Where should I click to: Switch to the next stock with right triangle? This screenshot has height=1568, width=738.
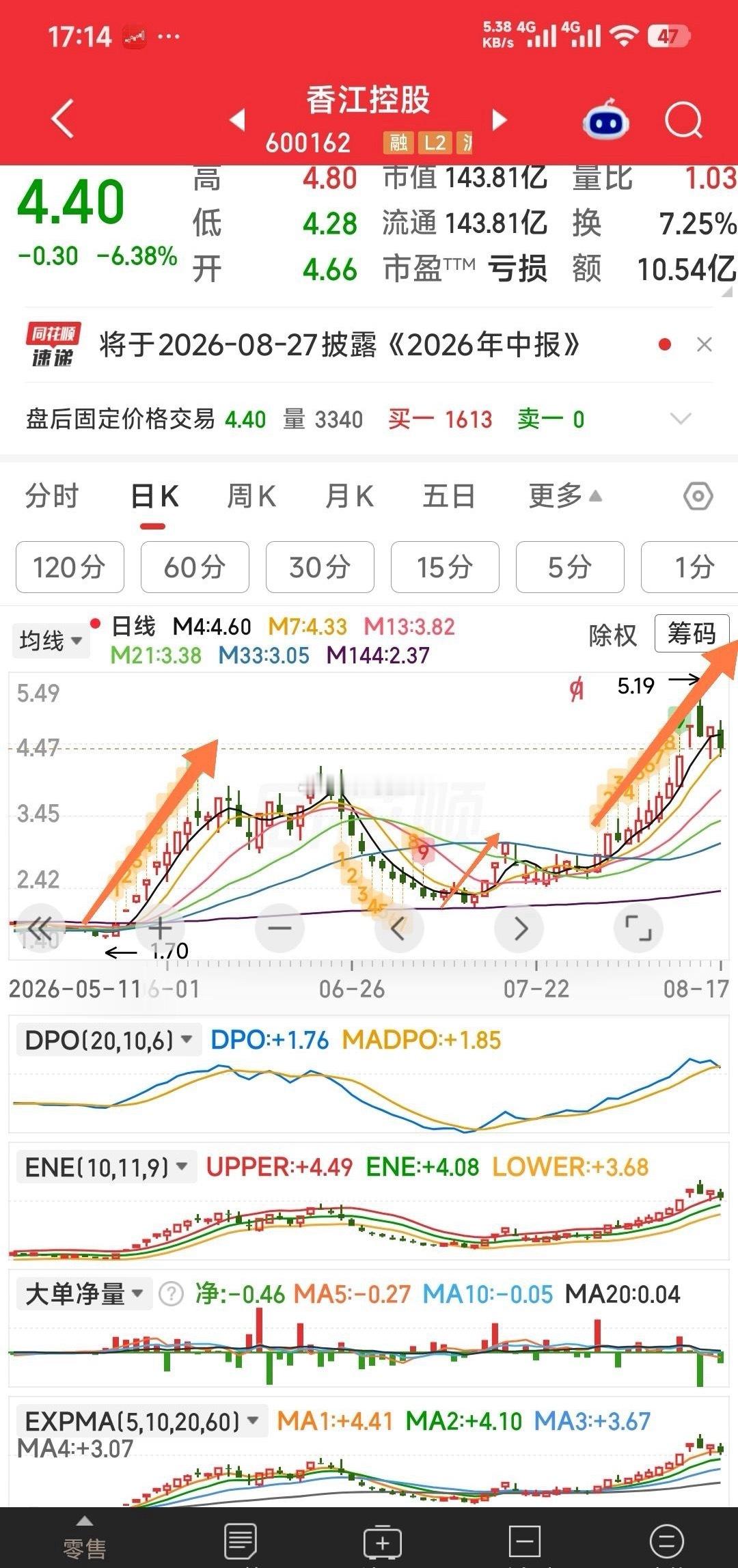[x=500, y=120]
